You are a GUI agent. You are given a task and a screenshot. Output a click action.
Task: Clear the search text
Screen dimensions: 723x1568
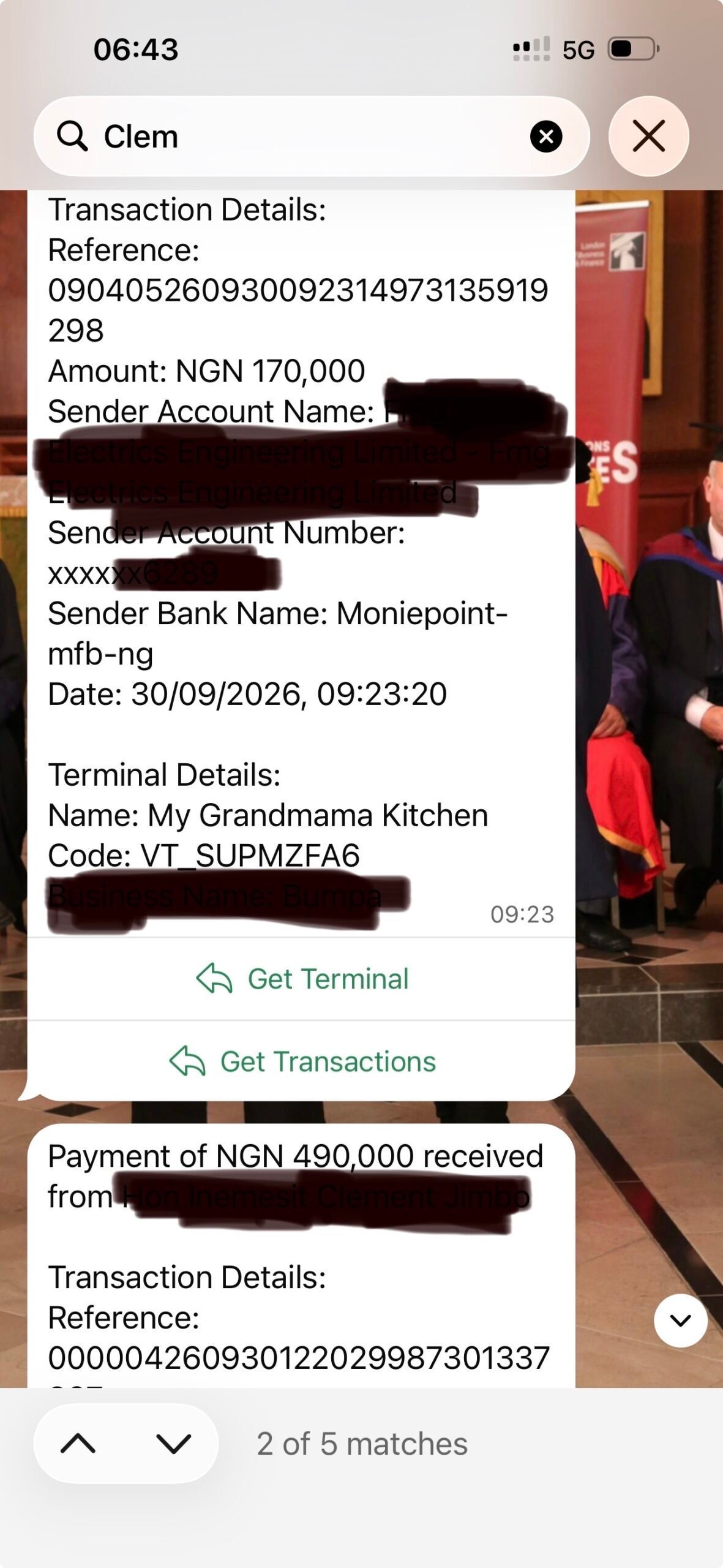[x=546, y=137]
